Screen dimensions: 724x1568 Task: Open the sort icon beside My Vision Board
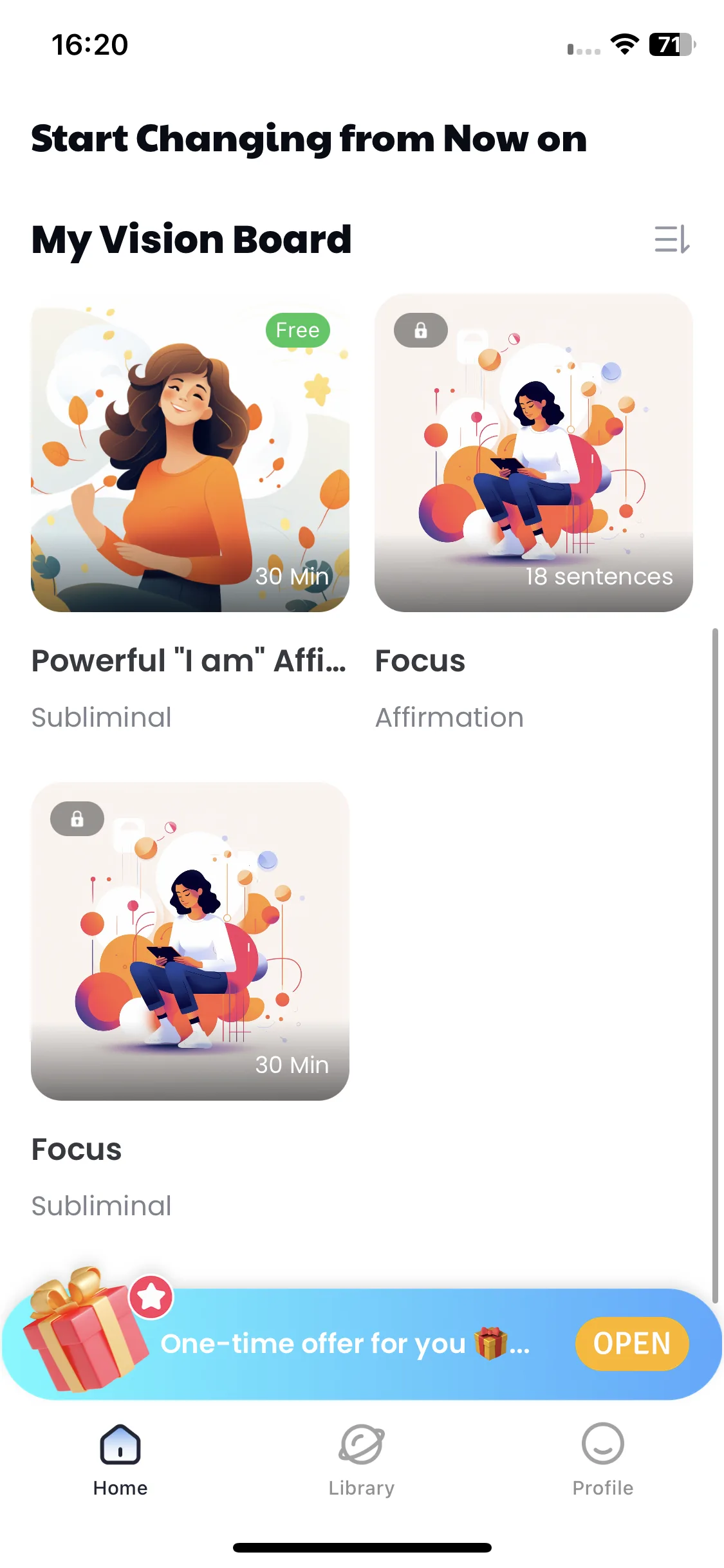(672, 239)
